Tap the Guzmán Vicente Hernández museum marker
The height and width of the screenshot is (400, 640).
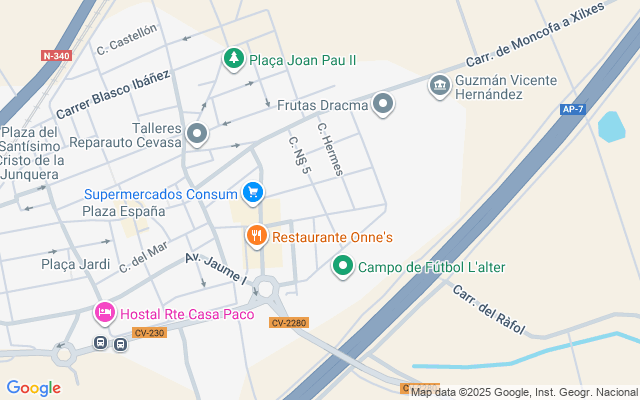[439, 86]
